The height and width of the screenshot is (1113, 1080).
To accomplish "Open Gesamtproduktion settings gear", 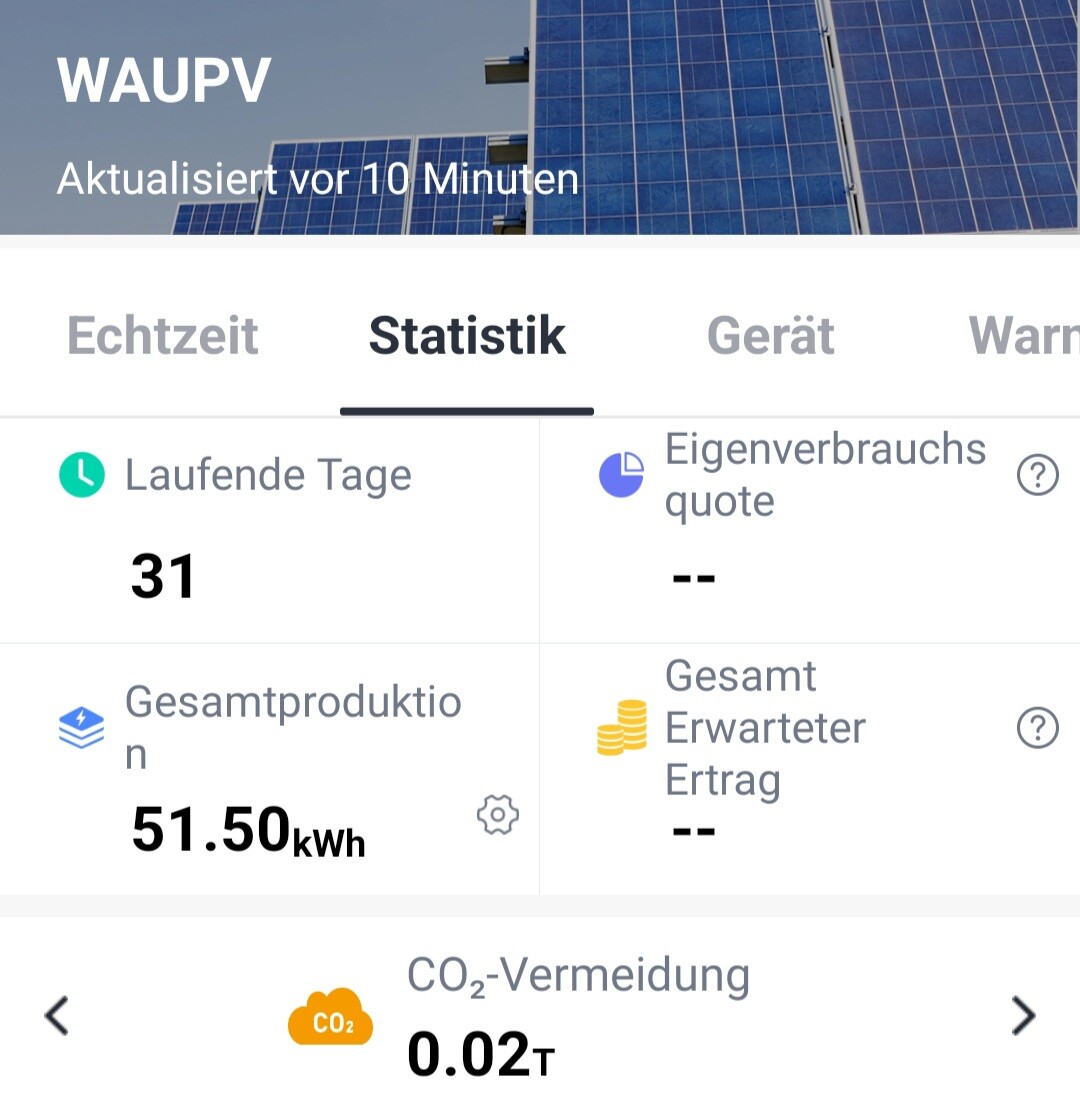I will click(498, 815).
